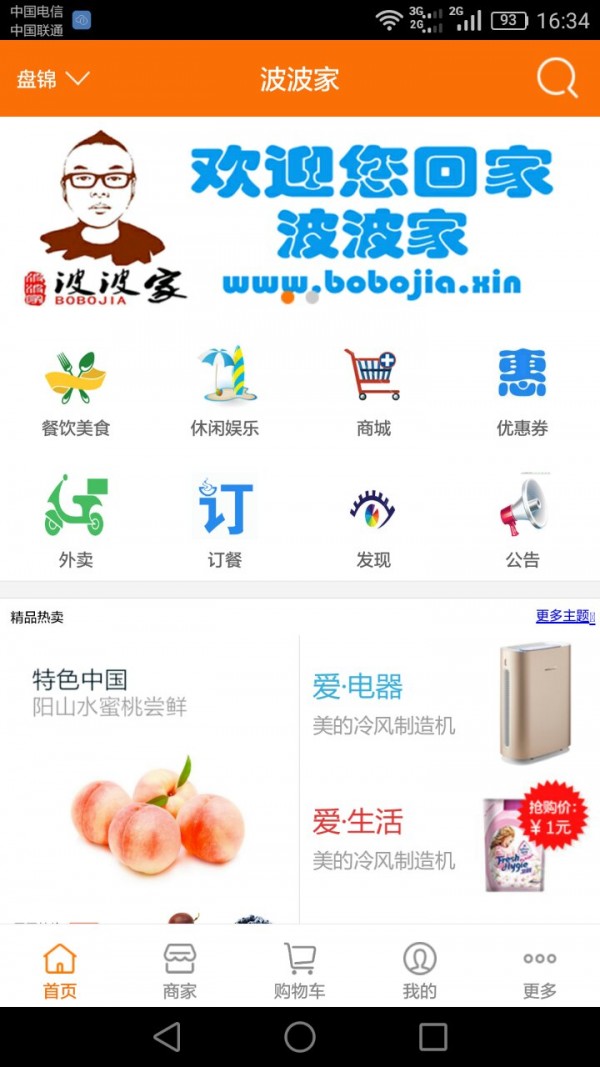The width and height of the screenshot is (600, 1067).
Task: Open the 外卖 delivery section
Action: (76, 523)
